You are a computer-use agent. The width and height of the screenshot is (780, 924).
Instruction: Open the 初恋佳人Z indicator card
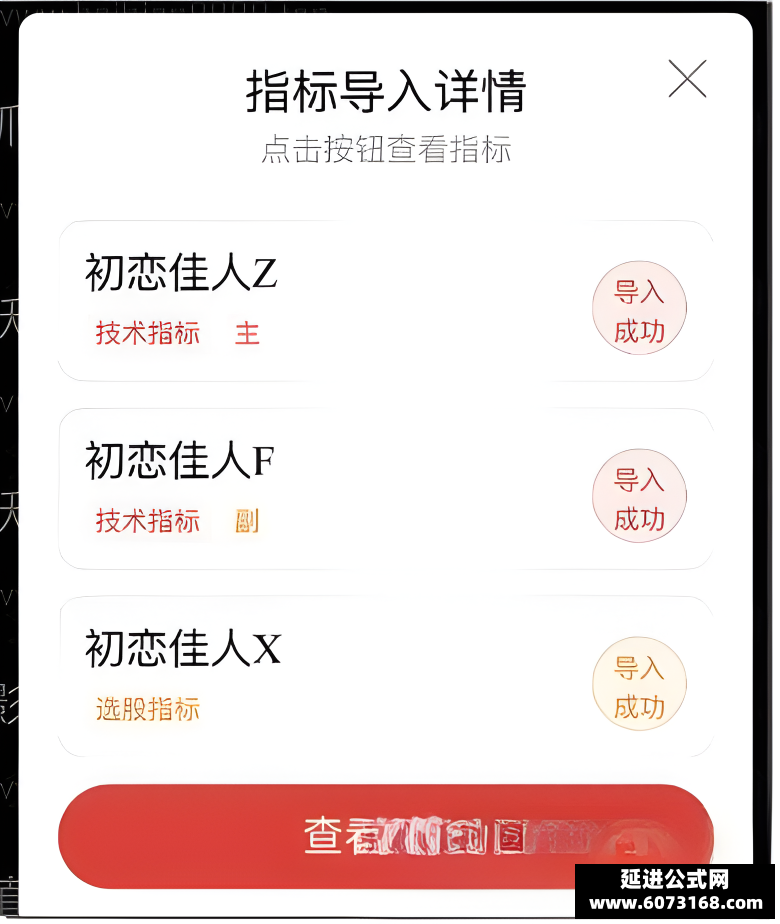point(386,301)
